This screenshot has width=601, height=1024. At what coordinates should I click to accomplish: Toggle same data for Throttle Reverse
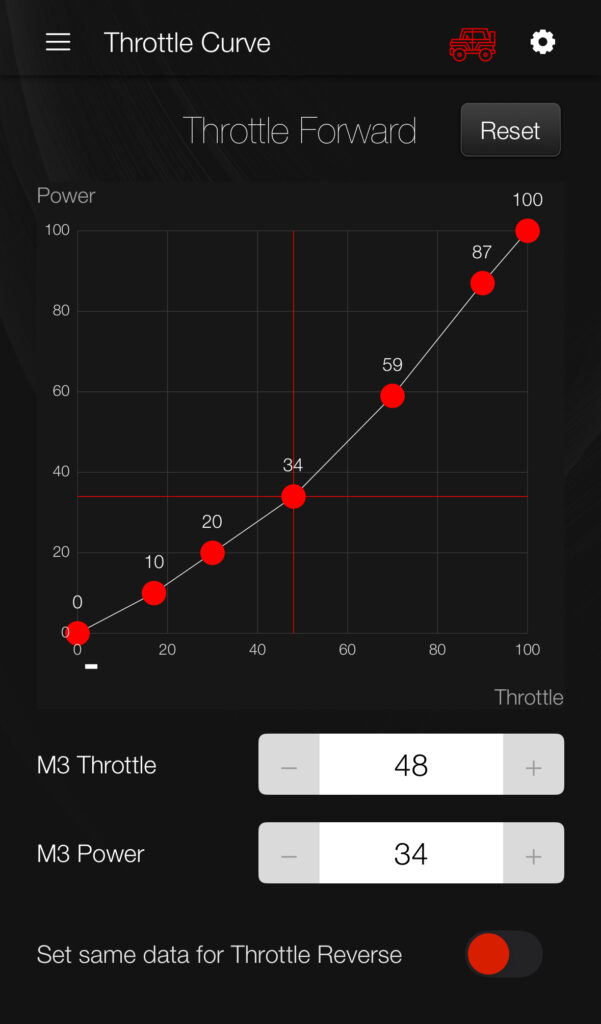[504, 954]
